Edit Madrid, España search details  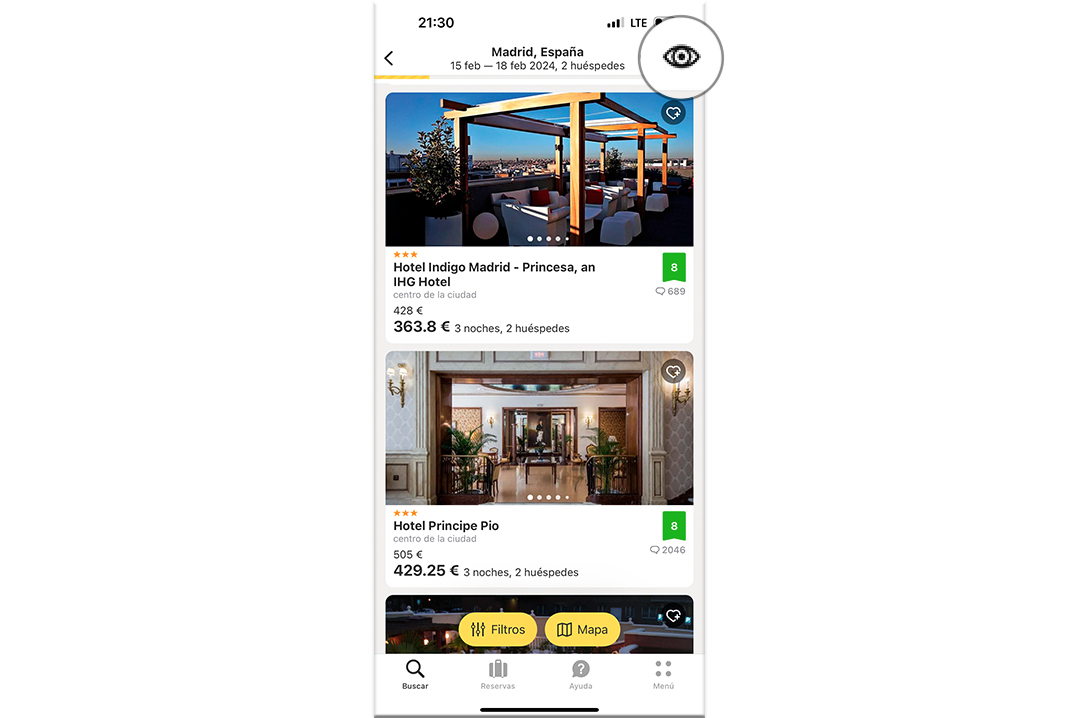coord(537,58)
